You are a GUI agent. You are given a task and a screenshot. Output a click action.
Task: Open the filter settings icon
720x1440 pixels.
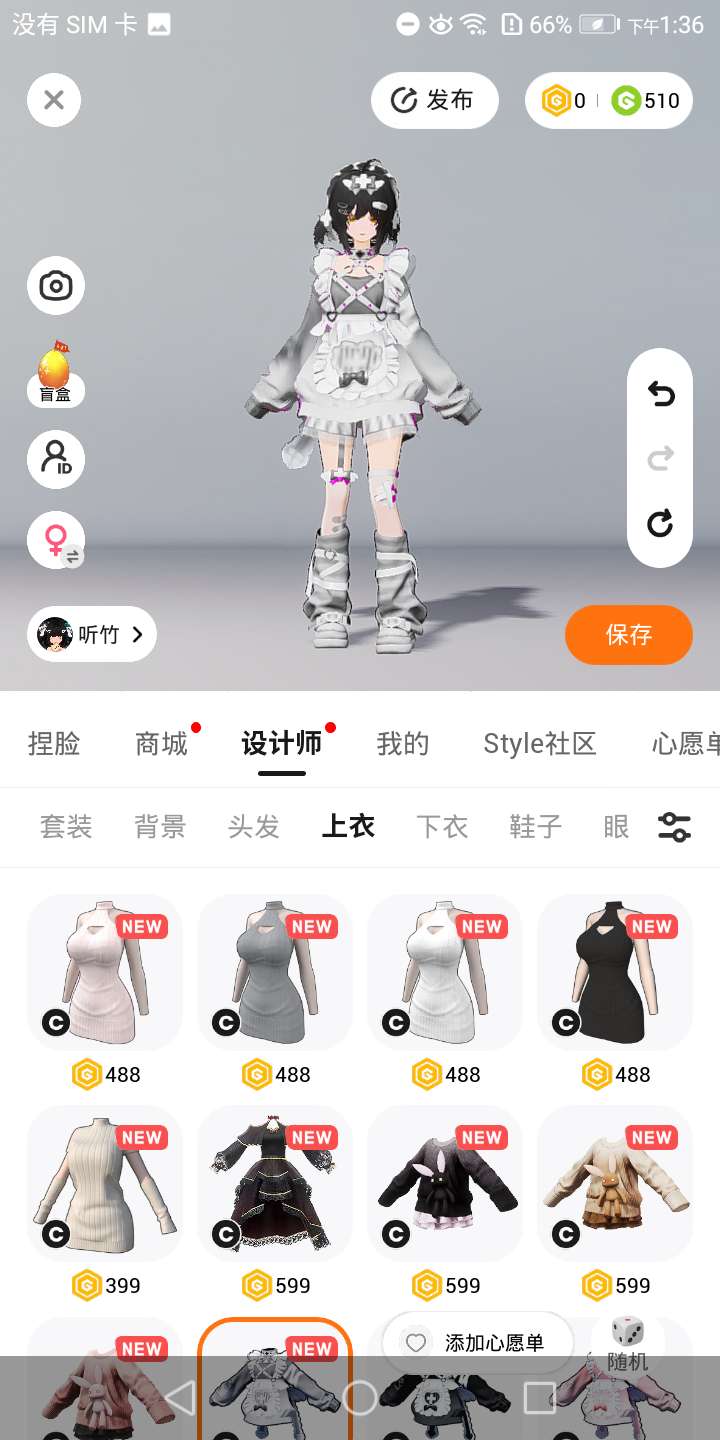click(x=674, y=826)
